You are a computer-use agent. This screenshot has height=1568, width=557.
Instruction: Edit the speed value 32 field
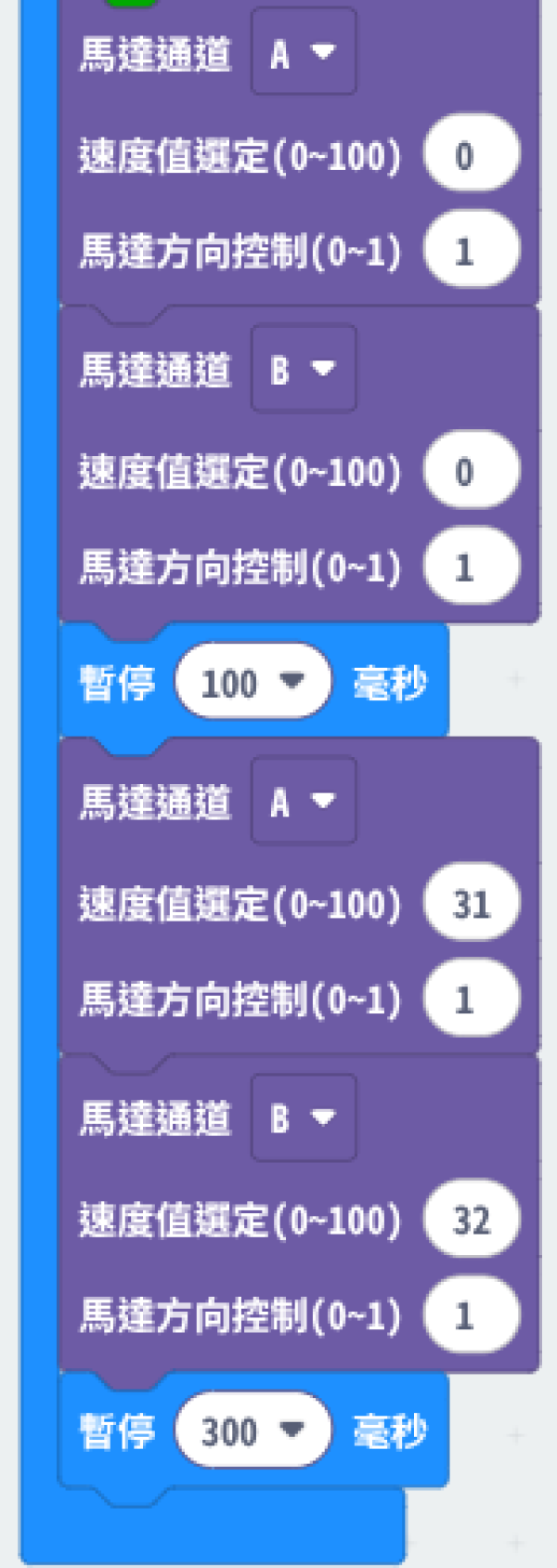[x=471, y=1219]
